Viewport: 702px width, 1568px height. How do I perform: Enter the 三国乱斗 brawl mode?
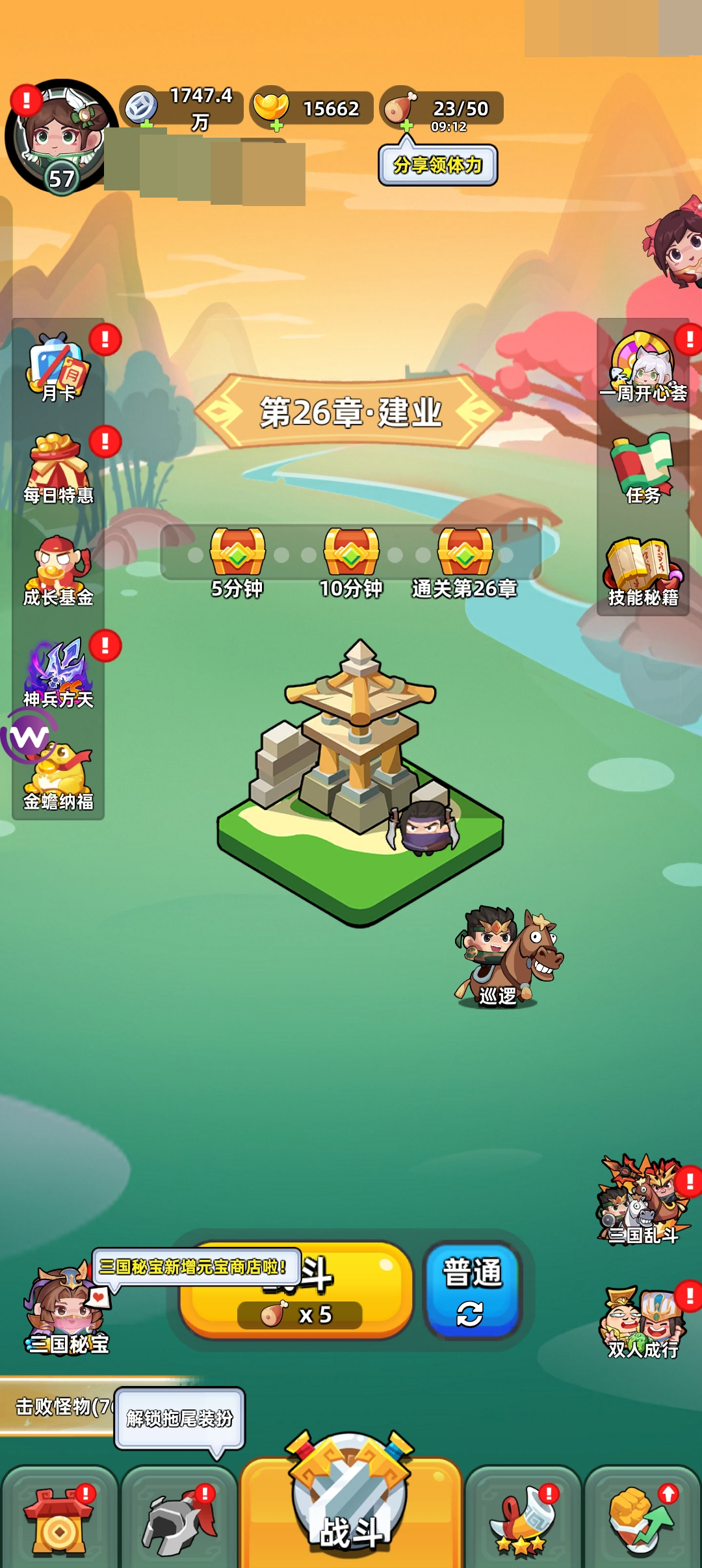tap(643, 1199)
